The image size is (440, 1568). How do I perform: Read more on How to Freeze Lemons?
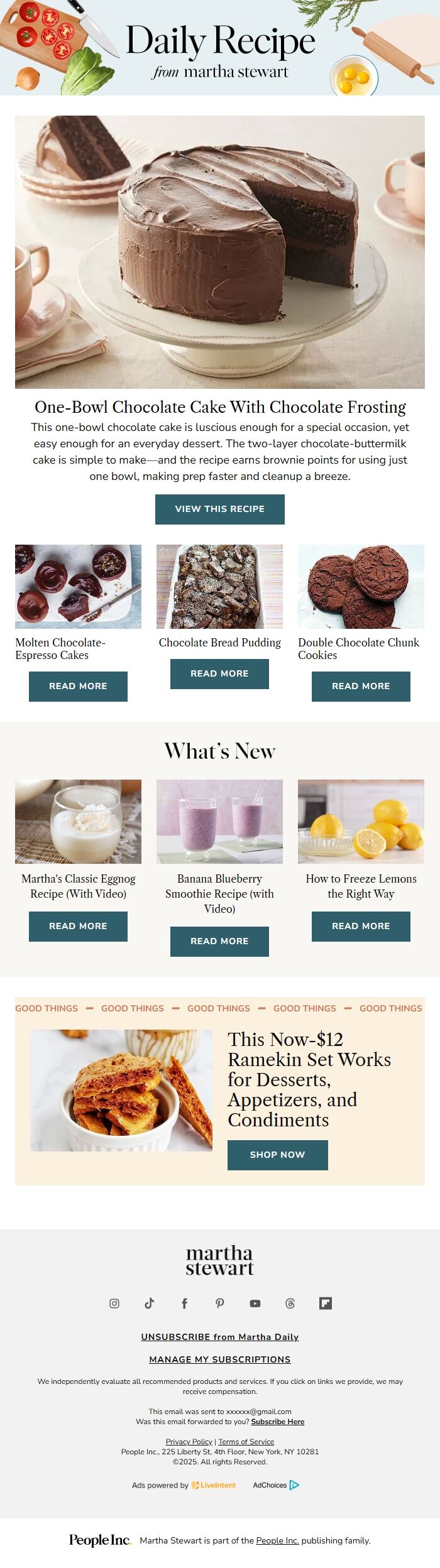click(x=361, y=926)
